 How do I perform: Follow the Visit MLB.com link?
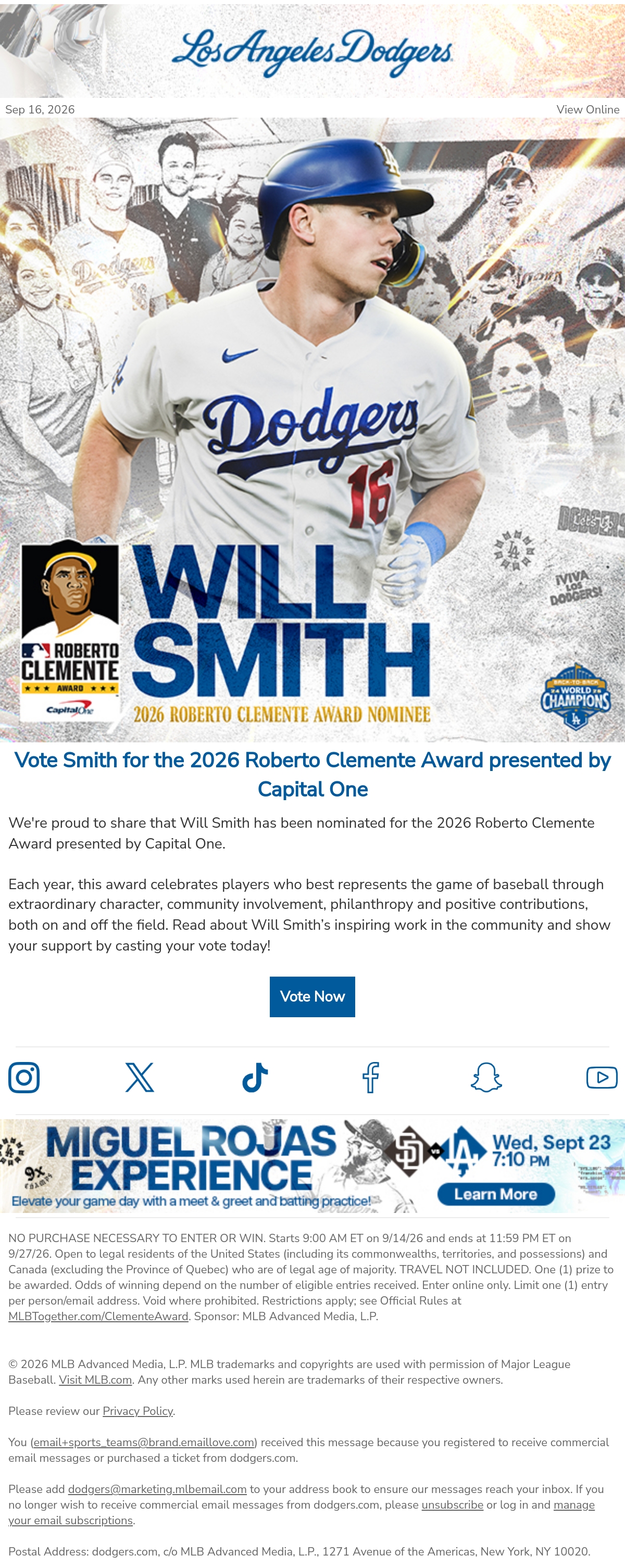tap(95, 1380)
